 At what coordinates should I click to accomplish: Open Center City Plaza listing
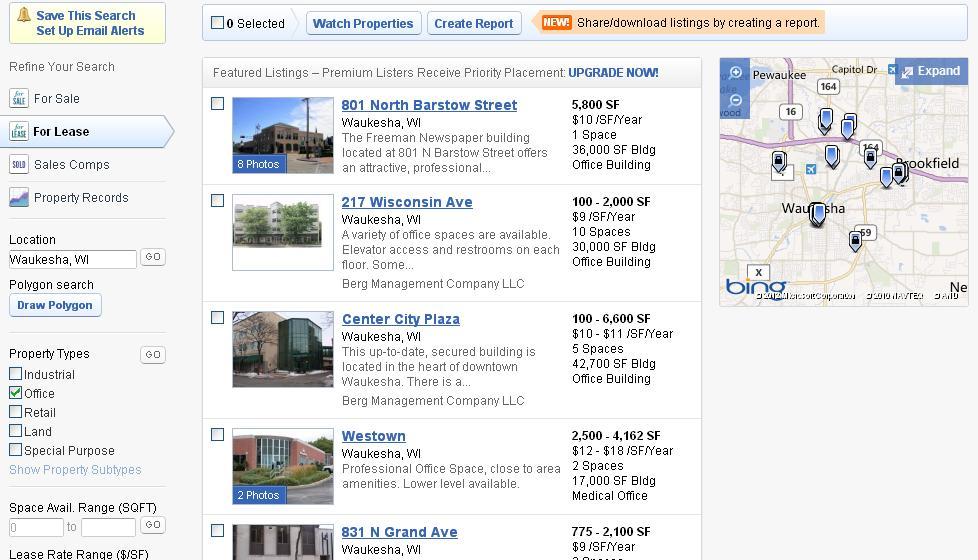point(400,319)
